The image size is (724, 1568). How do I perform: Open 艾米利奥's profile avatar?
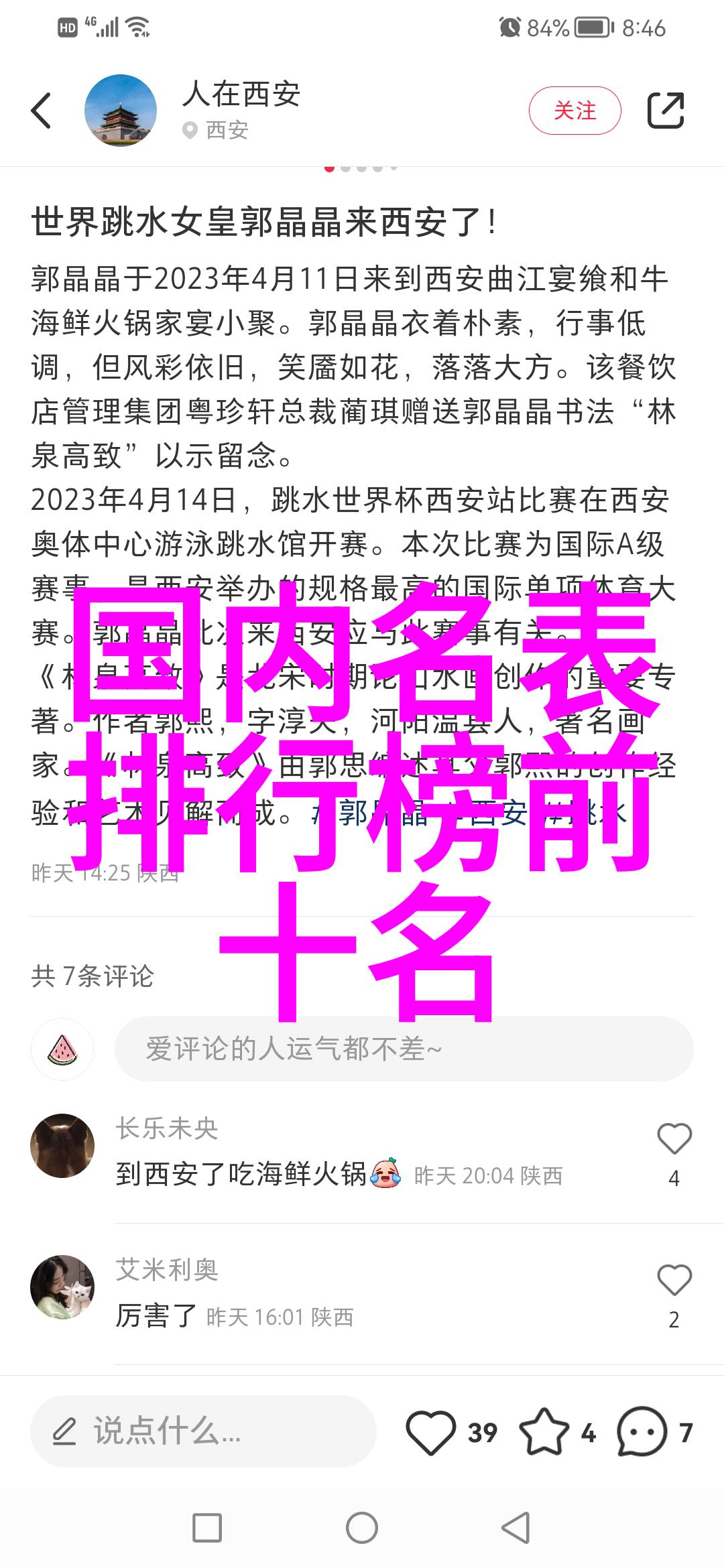pyautogui.click(x=62, y=1287)
